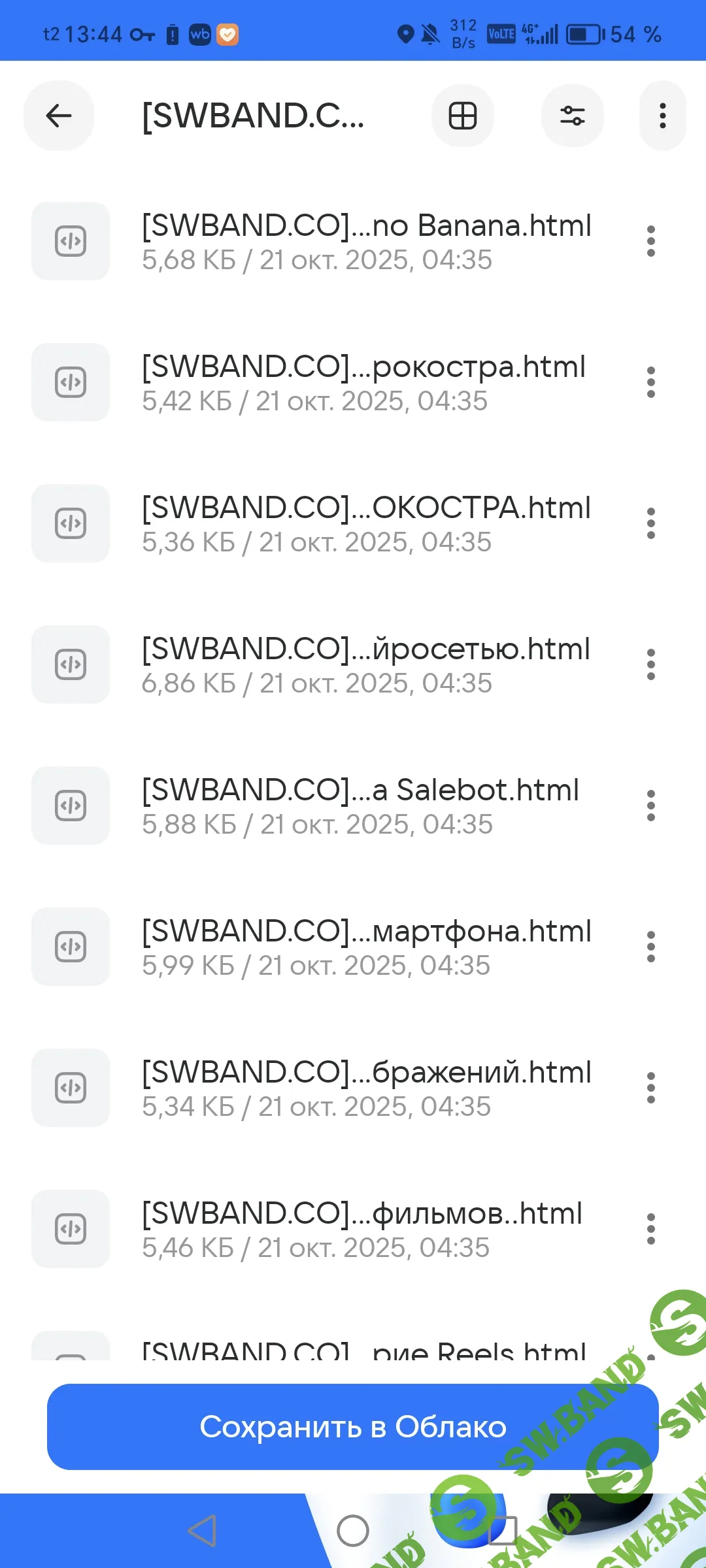Open the file ending in бражений.html
This screenshot has height=1568, width=706.
(x=366, y=1088)
